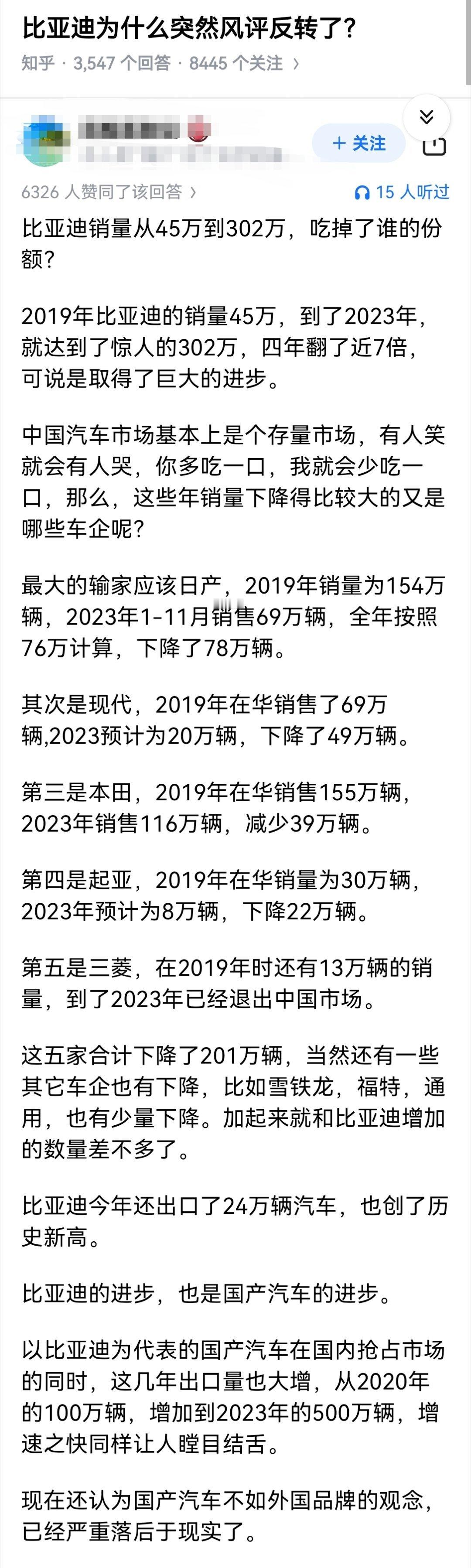Listen to the answer via 15 人听过
471x1568 pixels.
pyautogui.click(x=402, y=192)
